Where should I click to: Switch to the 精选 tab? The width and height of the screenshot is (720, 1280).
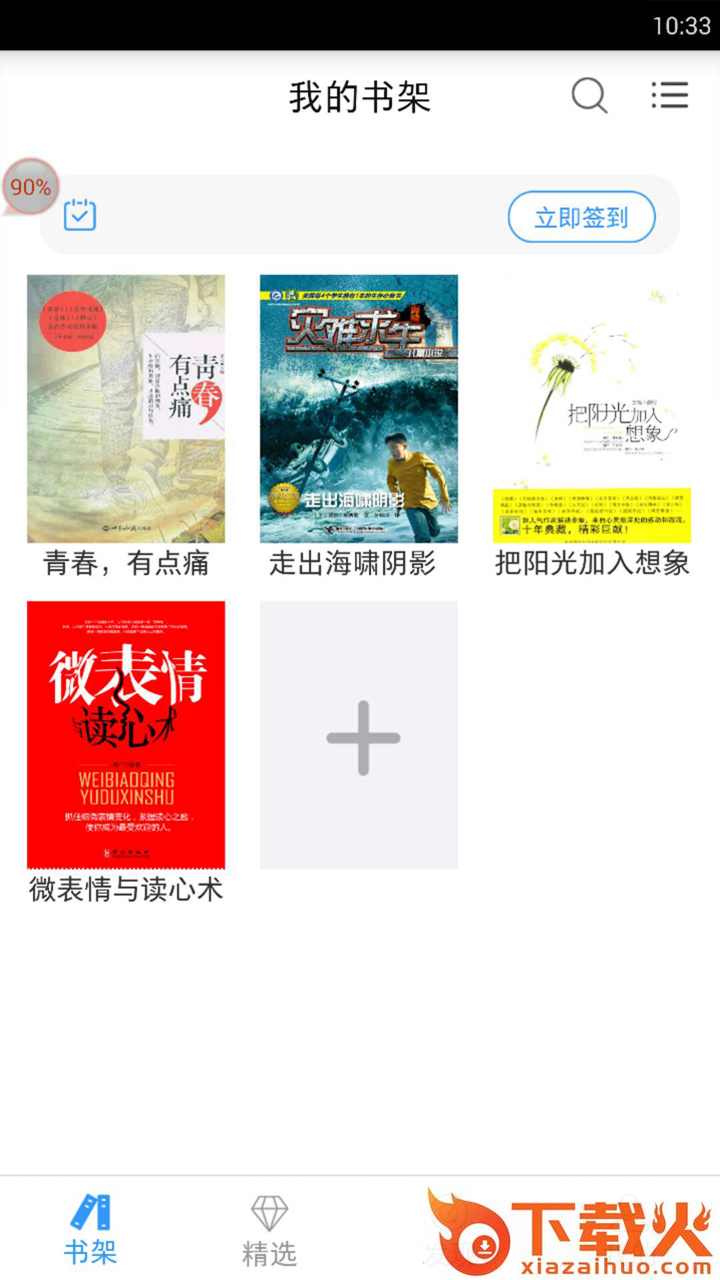[269, 1228]
